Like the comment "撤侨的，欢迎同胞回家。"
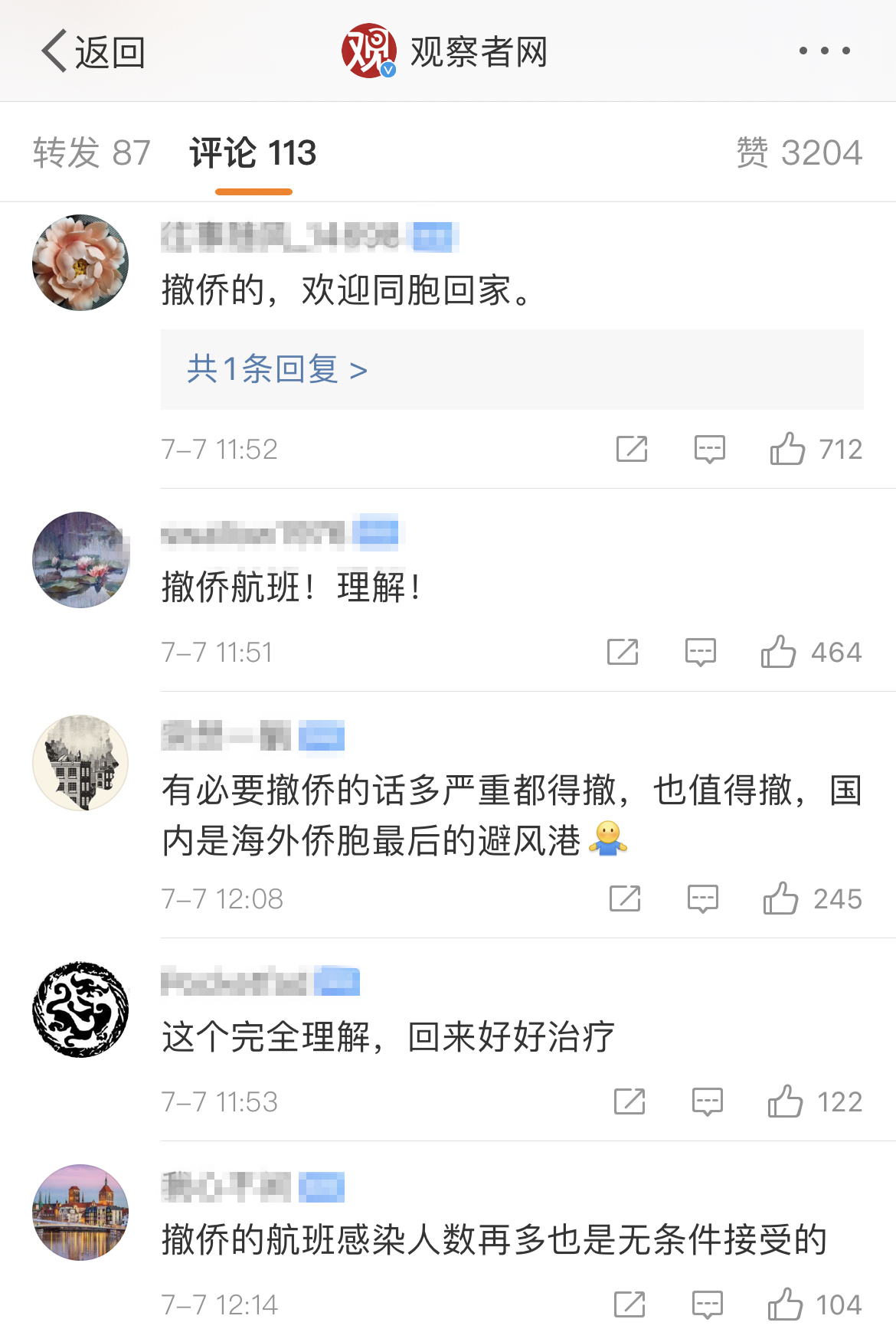 789,450
